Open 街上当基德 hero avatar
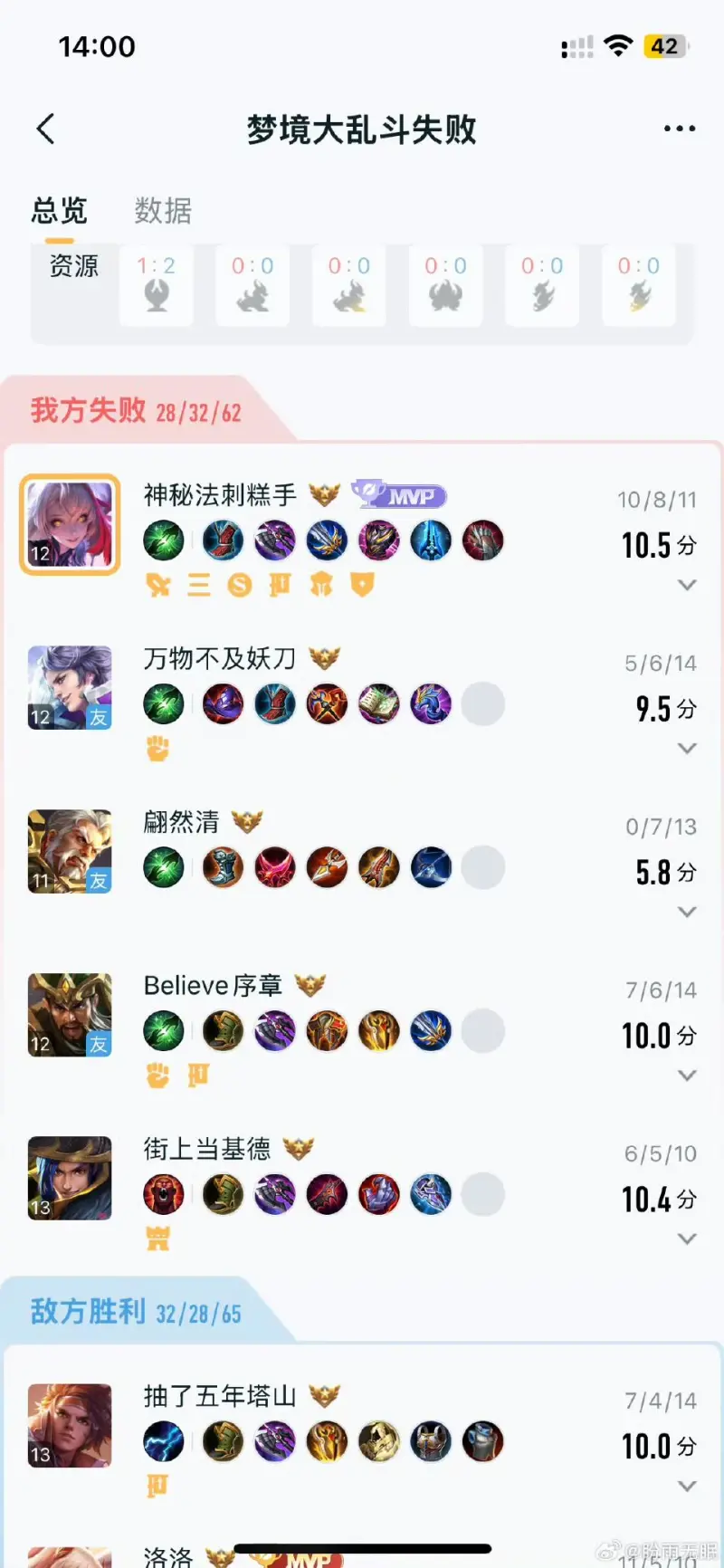The image size is (724, 1568). [x=70, y=1178]
